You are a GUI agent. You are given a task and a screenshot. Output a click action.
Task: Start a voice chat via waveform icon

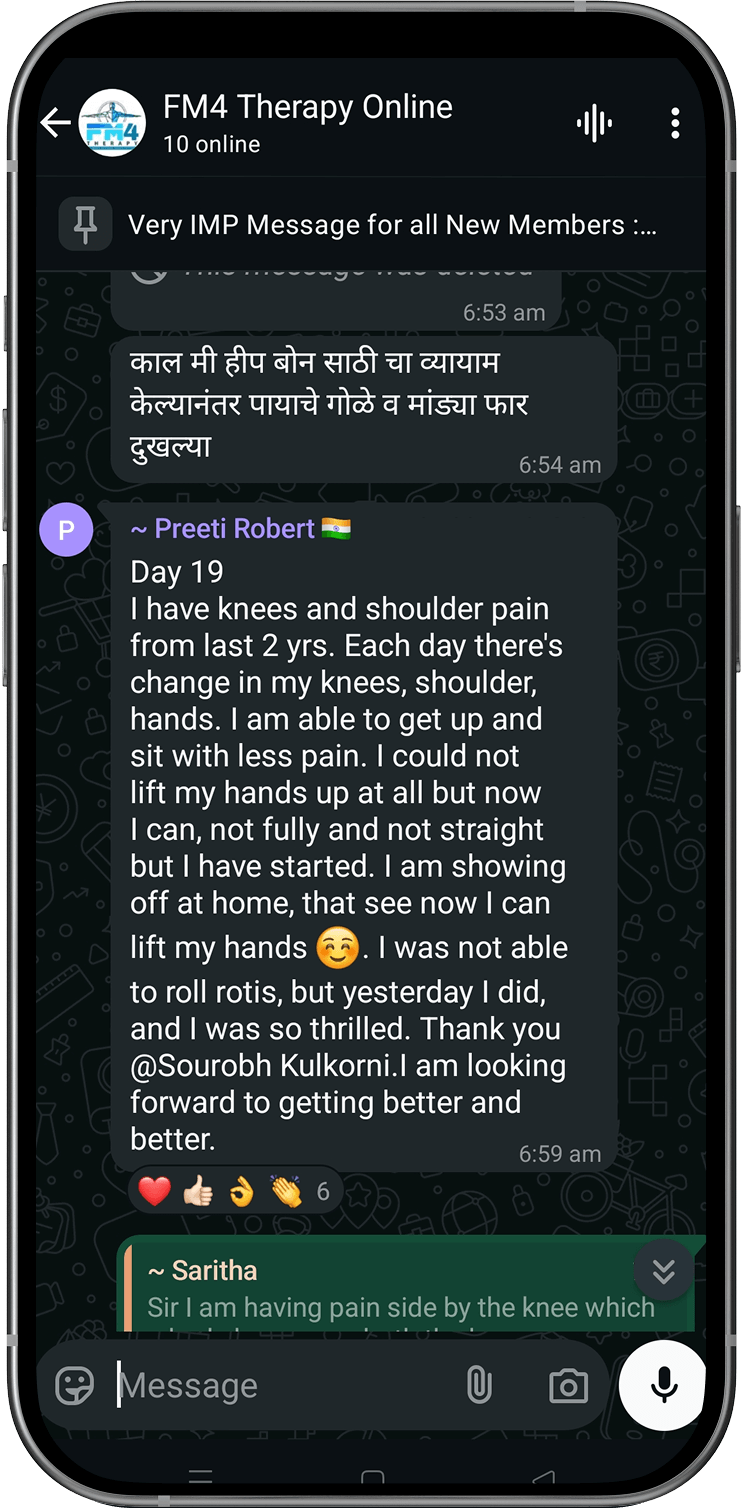point(594,123)
